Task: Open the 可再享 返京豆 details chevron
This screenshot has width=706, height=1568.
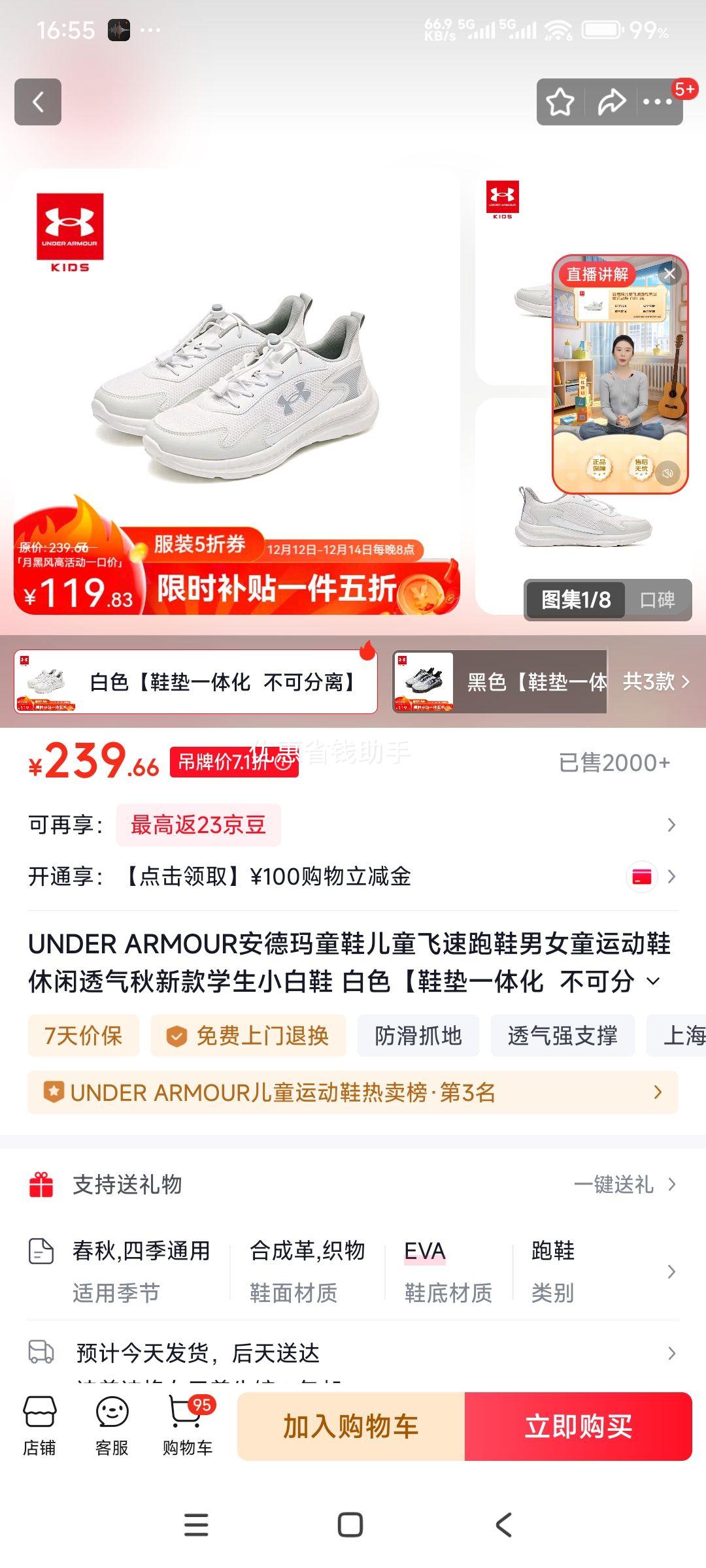Action: click(x=673, y=826)
